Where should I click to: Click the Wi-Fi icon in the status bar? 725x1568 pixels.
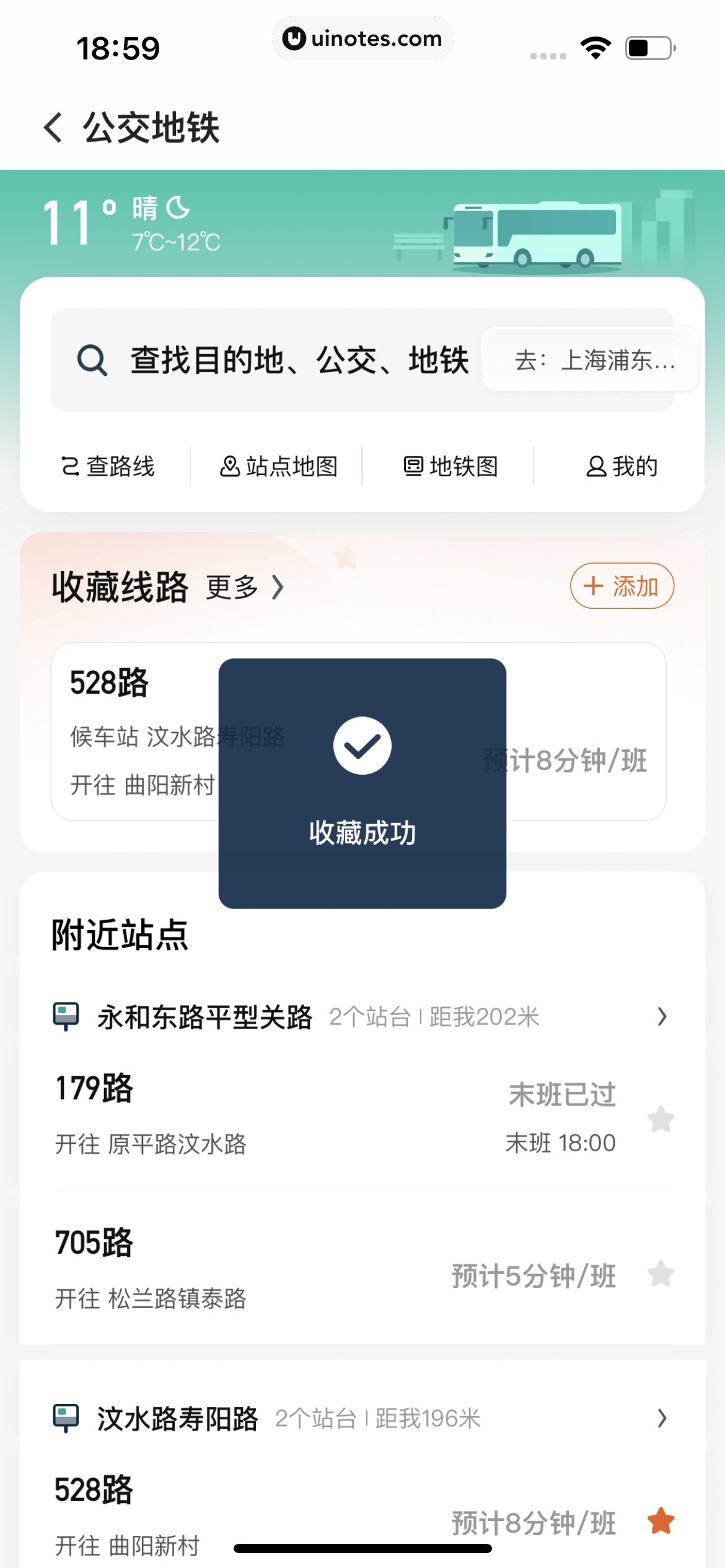[x=595, y=46]
